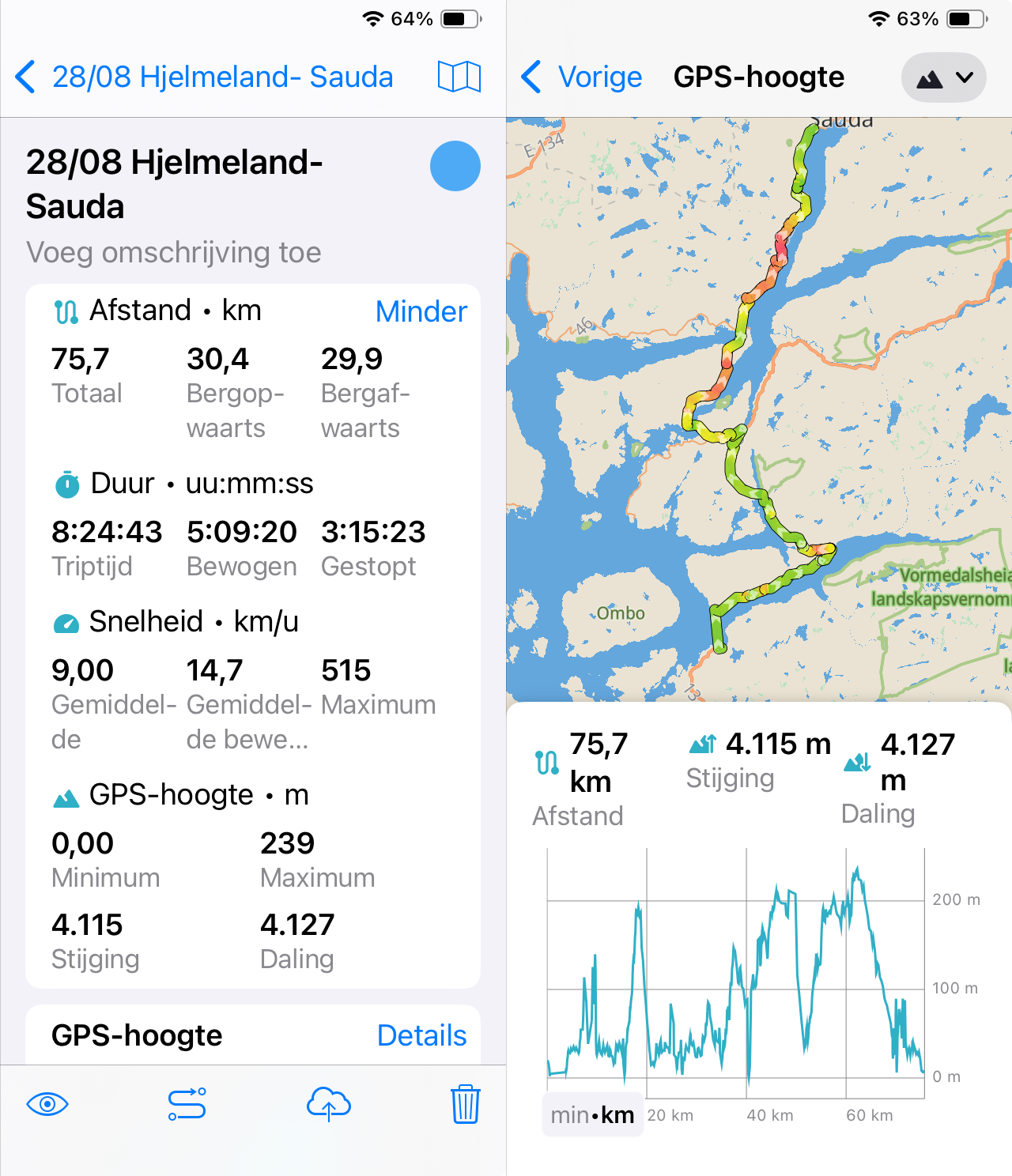Open GPS-hoogte Details
1012x1176 pixels.
click(421, 1035)
